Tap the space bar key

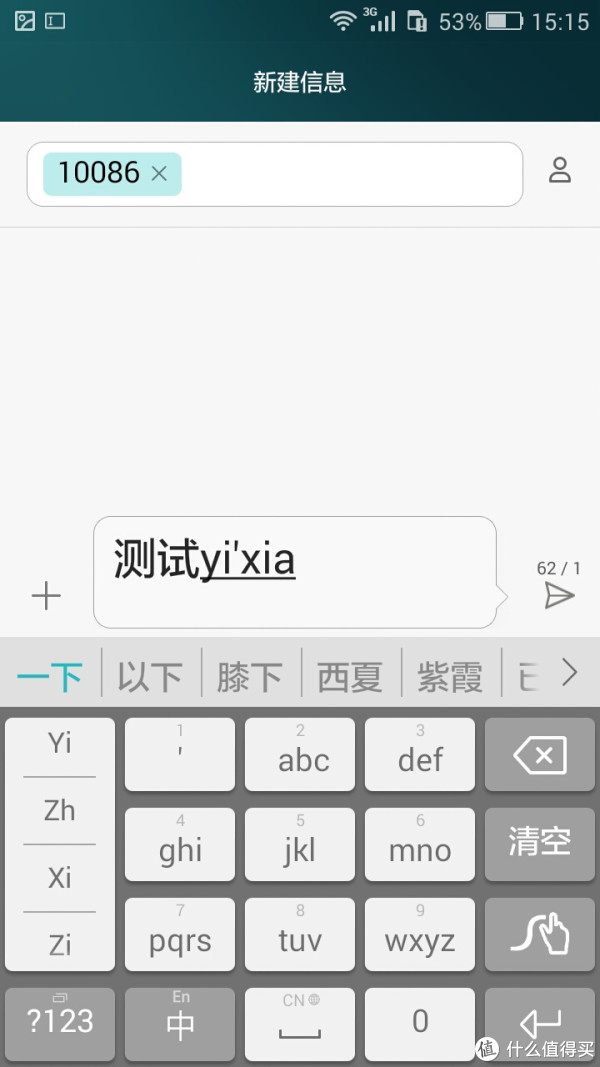click(x=300, y=1024)
